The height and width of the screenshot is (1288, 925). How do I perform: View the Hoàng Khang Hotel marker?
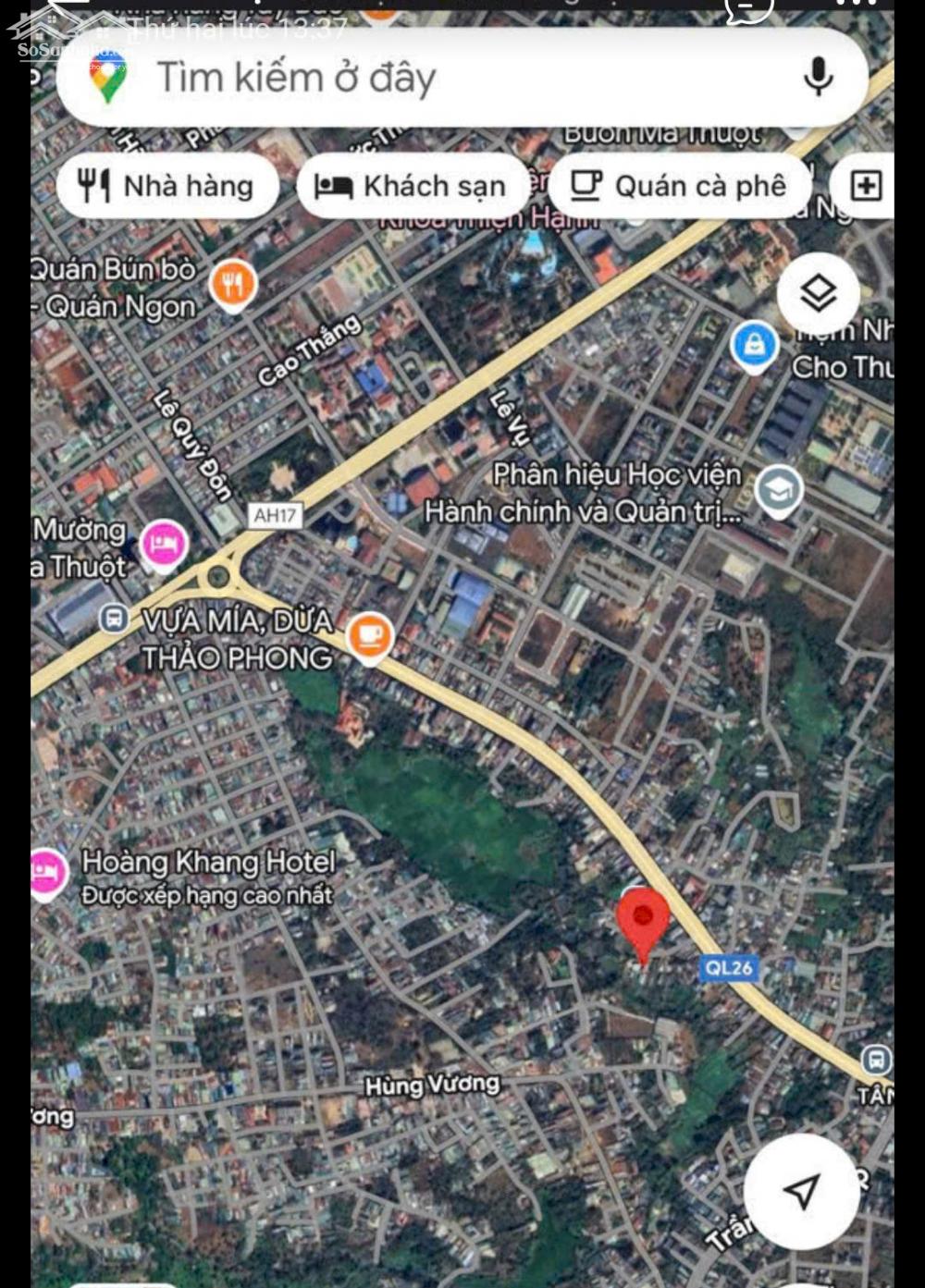coord(46,870)
